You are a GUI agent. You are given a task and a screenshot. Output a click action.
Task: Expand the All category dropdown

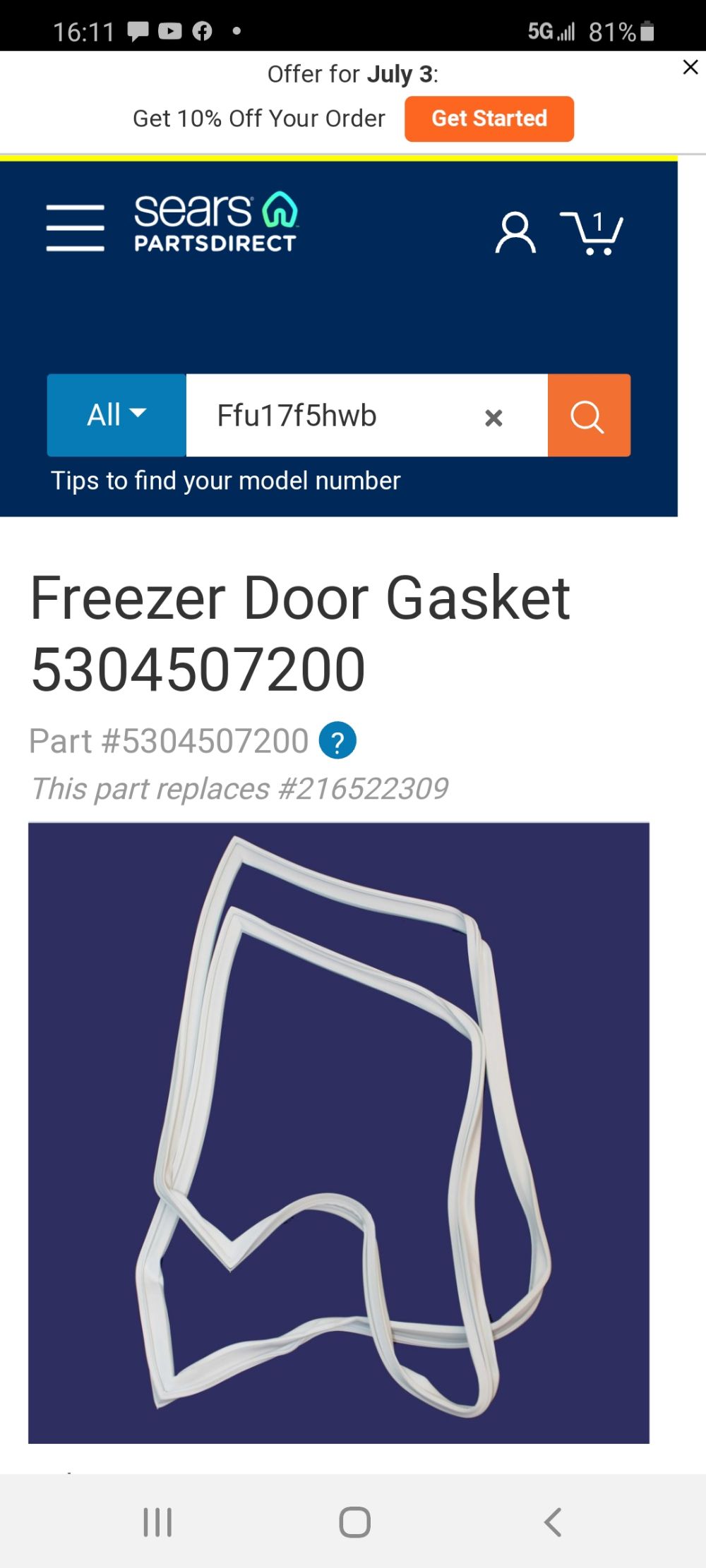(x=116, y=415)
